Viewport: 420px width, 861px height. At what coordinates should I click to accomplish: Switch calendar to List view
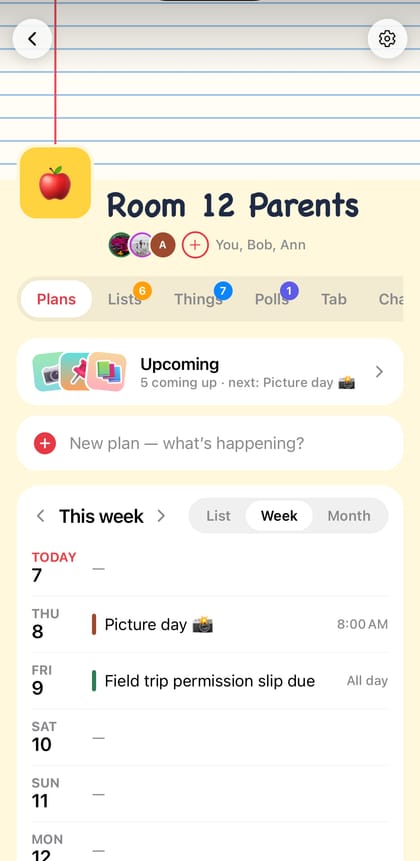(x=219, y=516)
